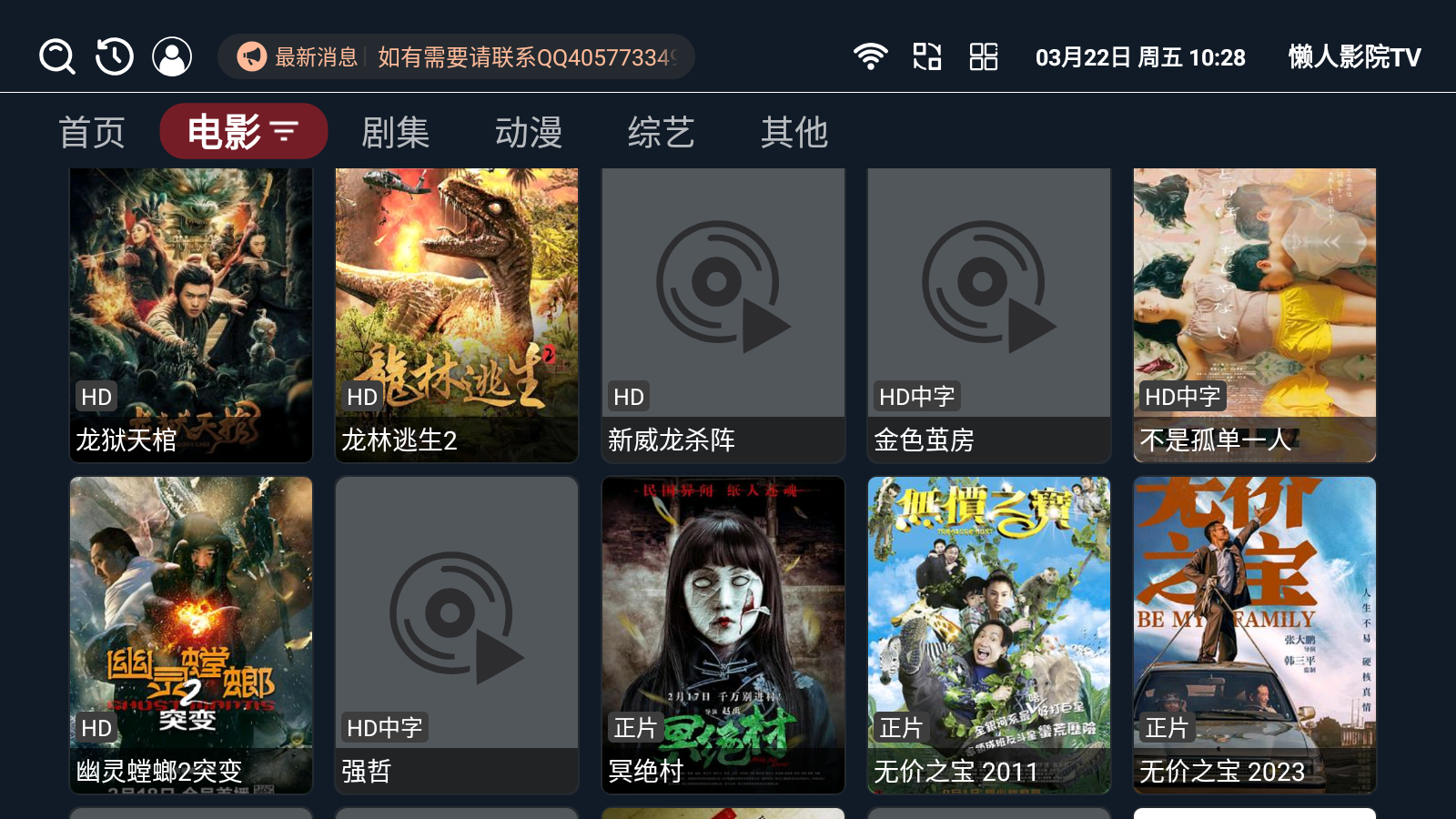
Task: Switch to the 其他 tab
Action: [x=794, y=133]
